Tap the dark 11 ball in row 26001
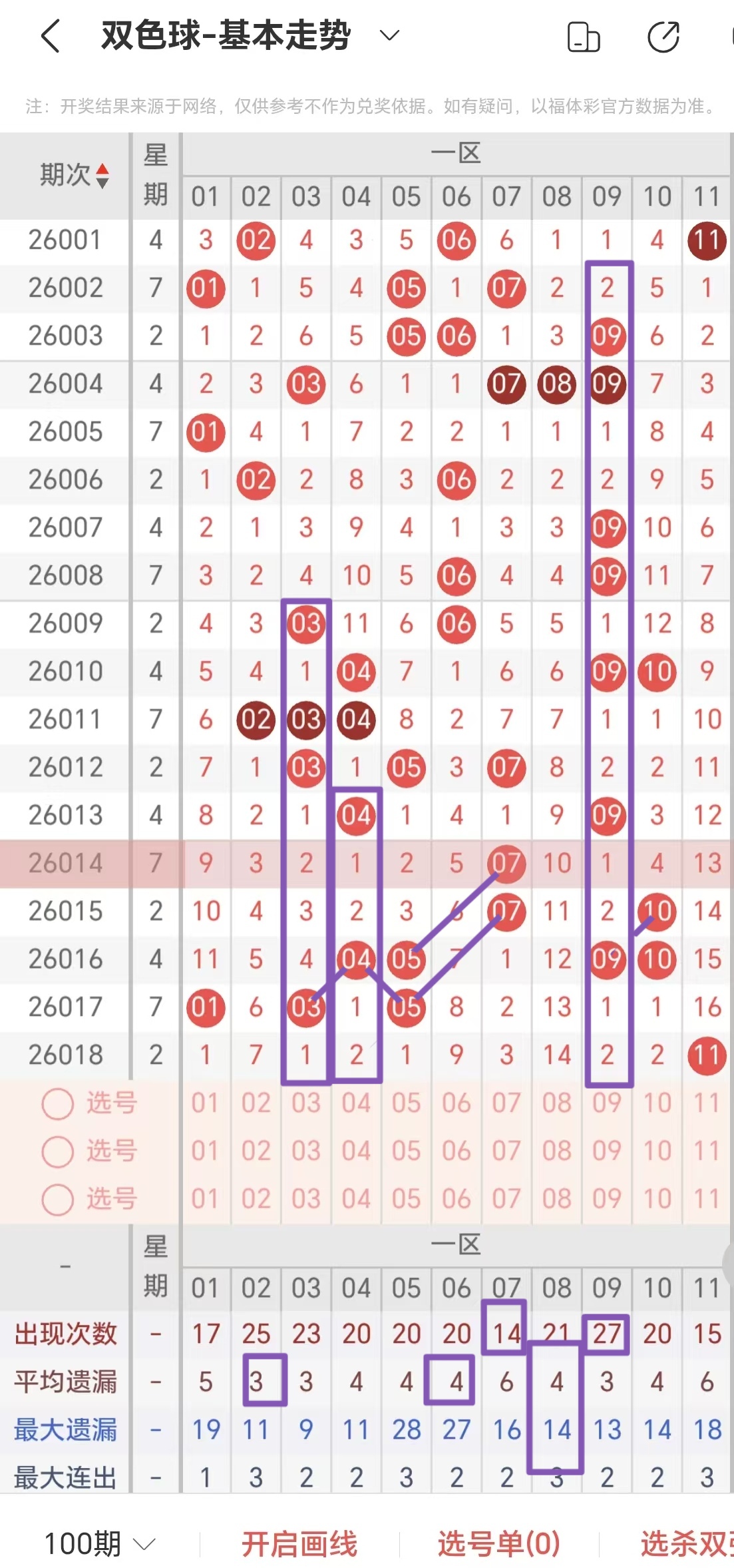 point(707,241)
